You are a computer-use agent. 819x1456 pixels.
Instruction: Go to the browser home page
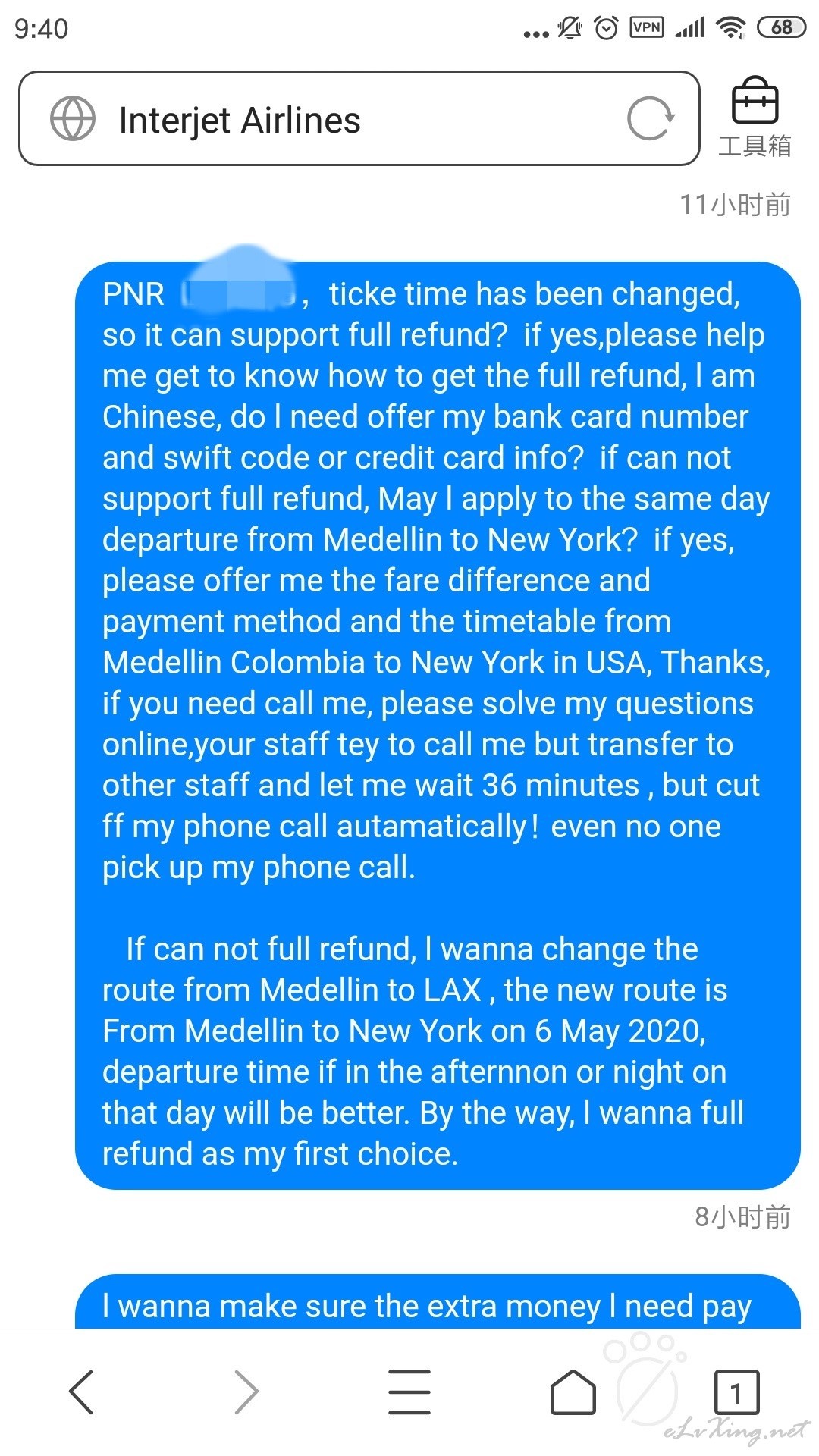[573, 1392]
